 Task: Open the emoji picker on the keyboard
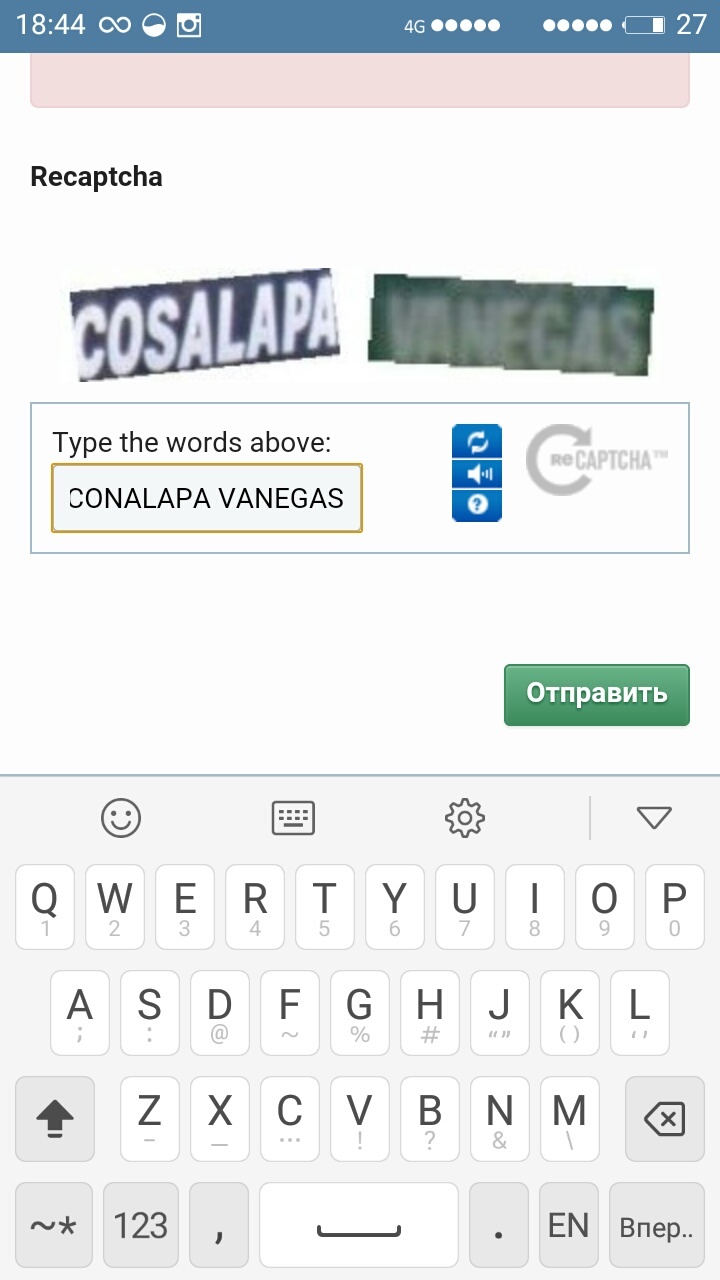[121, 818]
